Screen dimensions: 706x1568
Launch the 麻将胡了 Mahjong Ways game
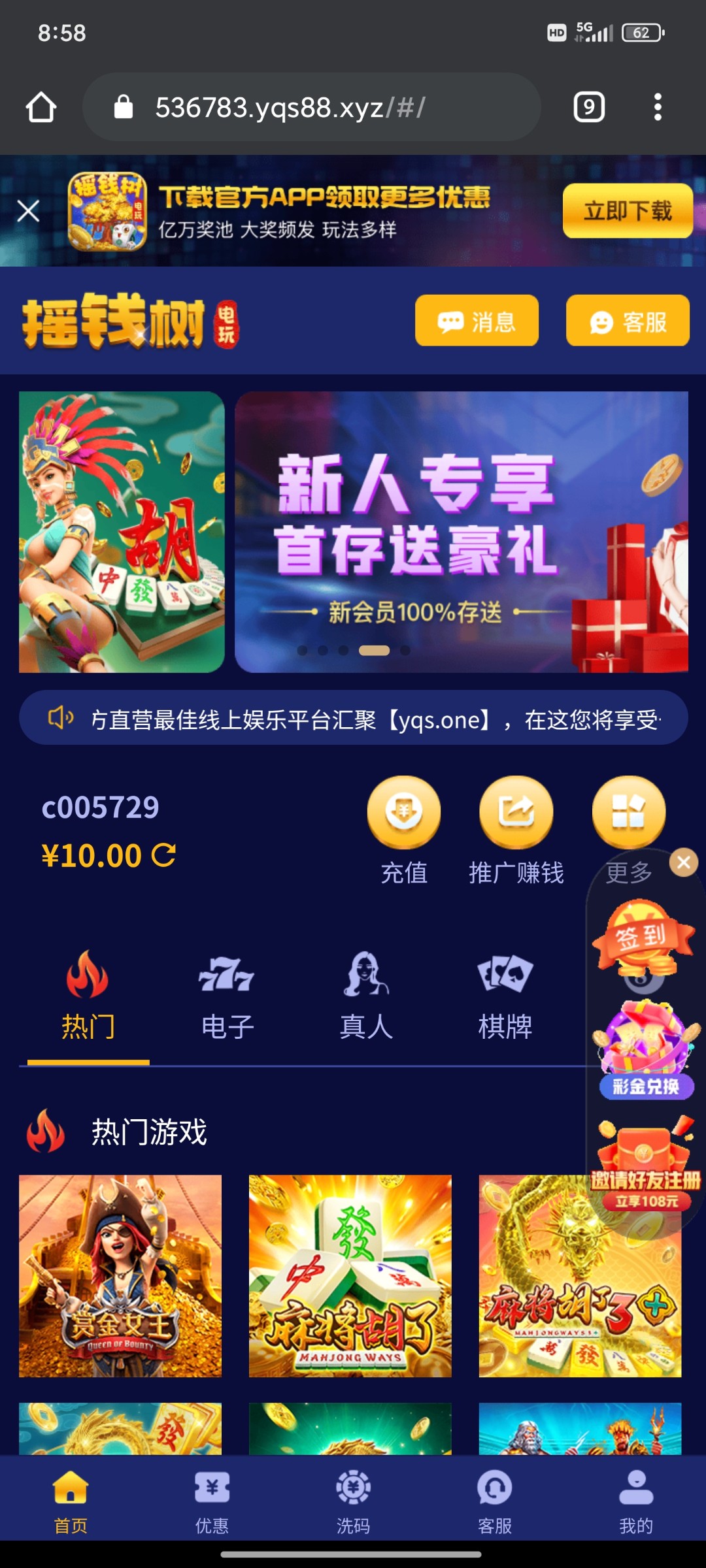pos(350,1276)
